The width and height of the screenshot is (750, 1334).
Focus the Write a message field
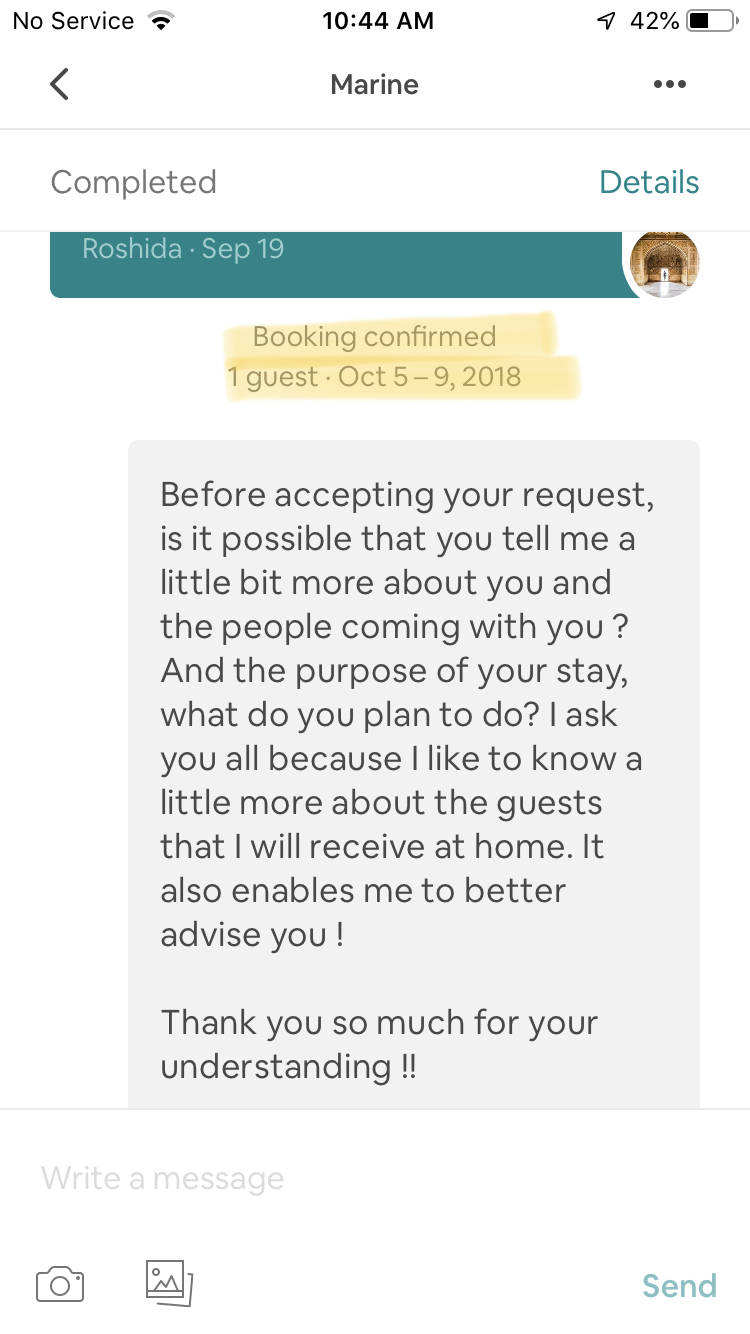click(x=375, y=1178)
